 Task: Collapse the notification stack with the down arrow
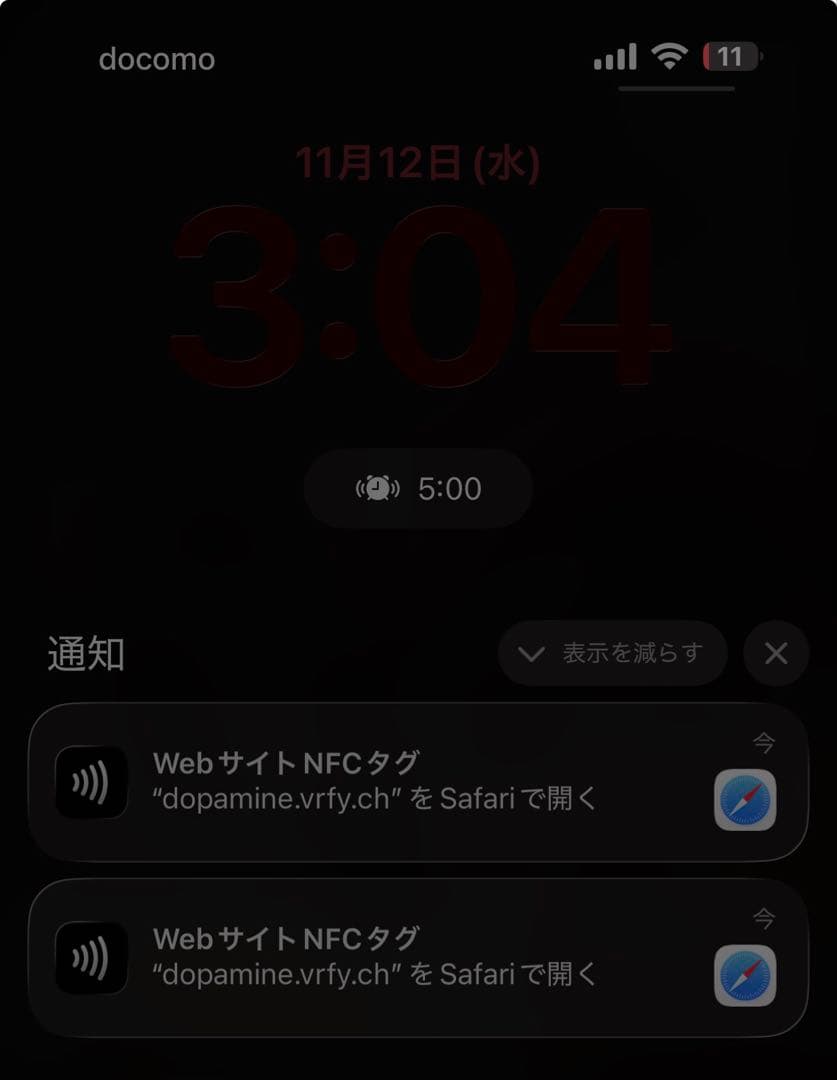click(x=531, y=653)
